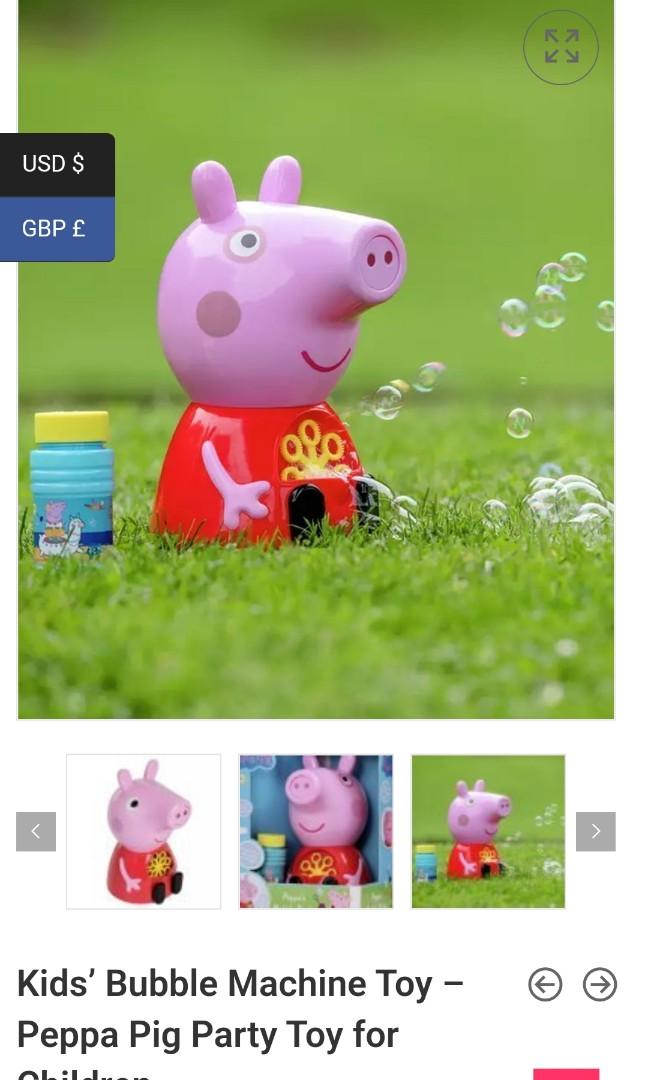
Task: Show next gallery thumbnails
Action: point(595,831)
